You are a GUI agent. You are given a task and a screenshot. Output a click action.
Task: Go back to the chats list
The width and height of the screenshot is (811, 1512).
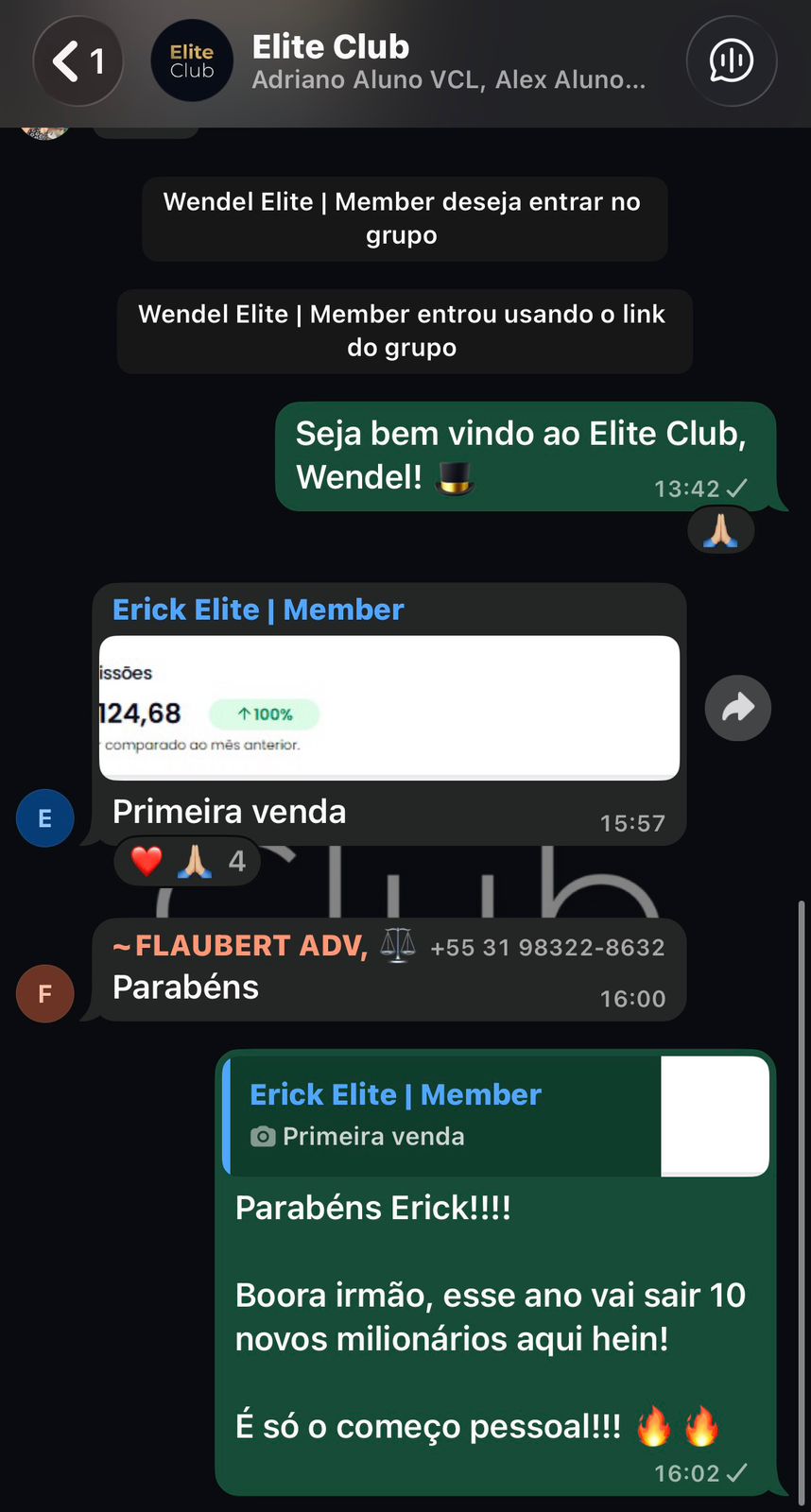[x=78, y=62]
